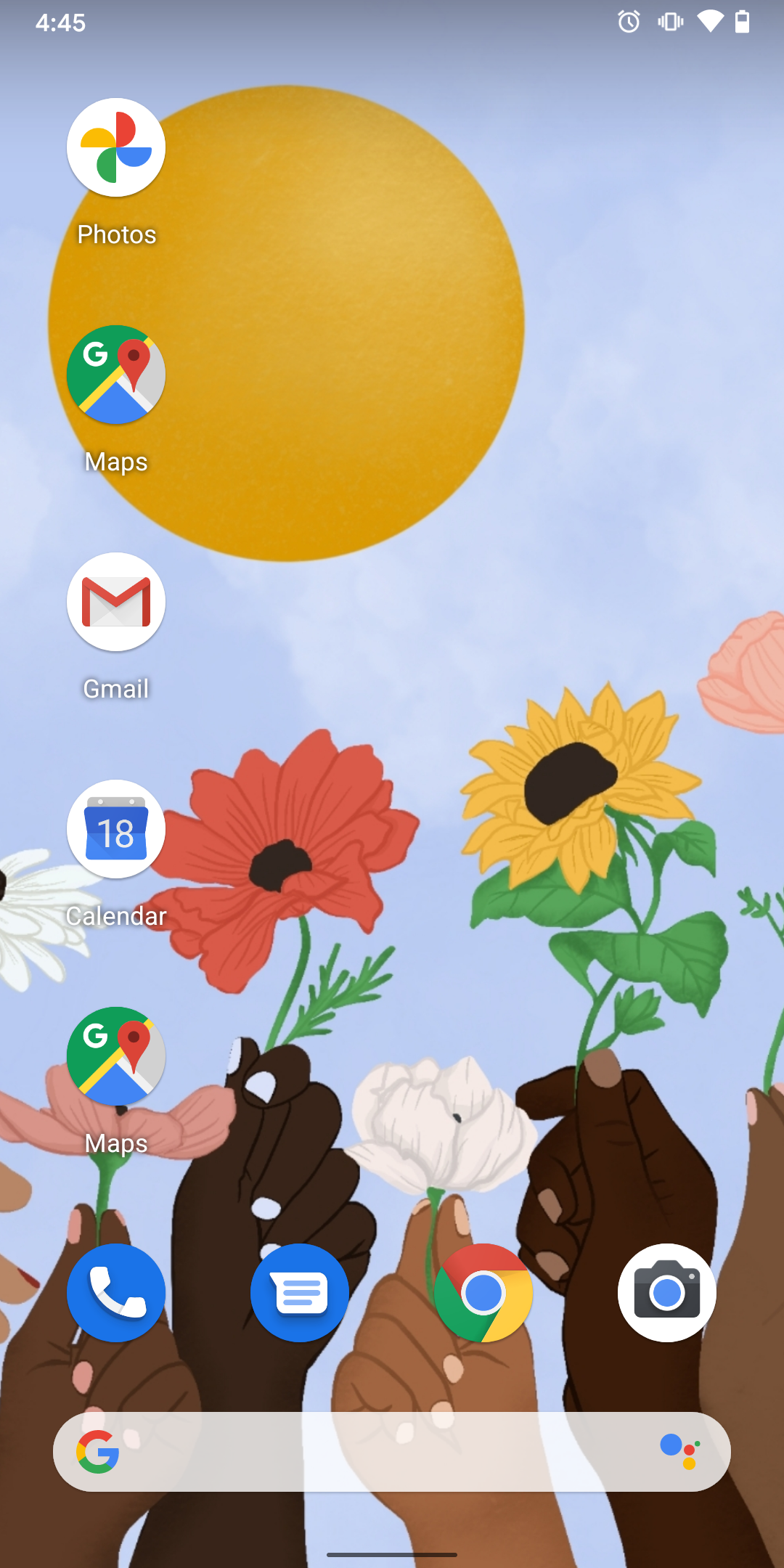Open the Calendar app showing date 18
Screen dimensions: 784x1568
[x=115, y=829]
